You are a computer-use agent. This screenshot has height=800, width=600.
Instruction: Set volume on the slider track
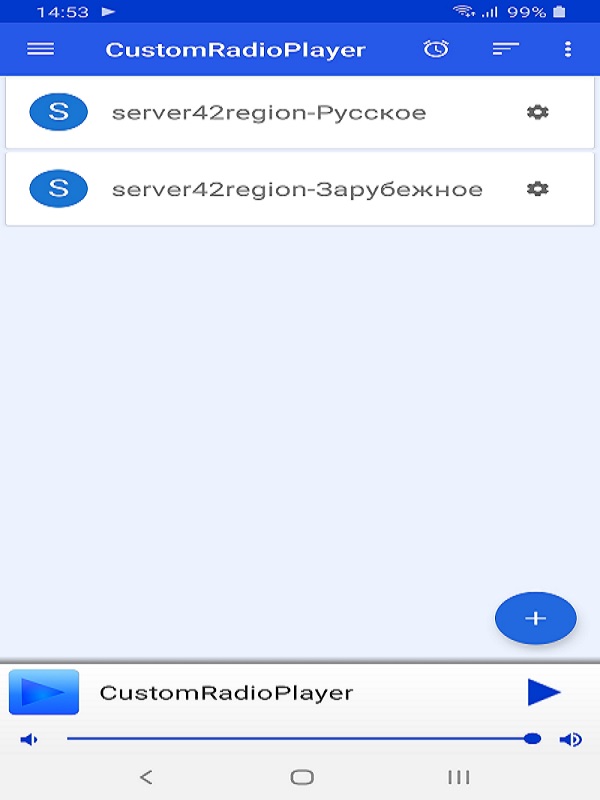coord(300,739)
